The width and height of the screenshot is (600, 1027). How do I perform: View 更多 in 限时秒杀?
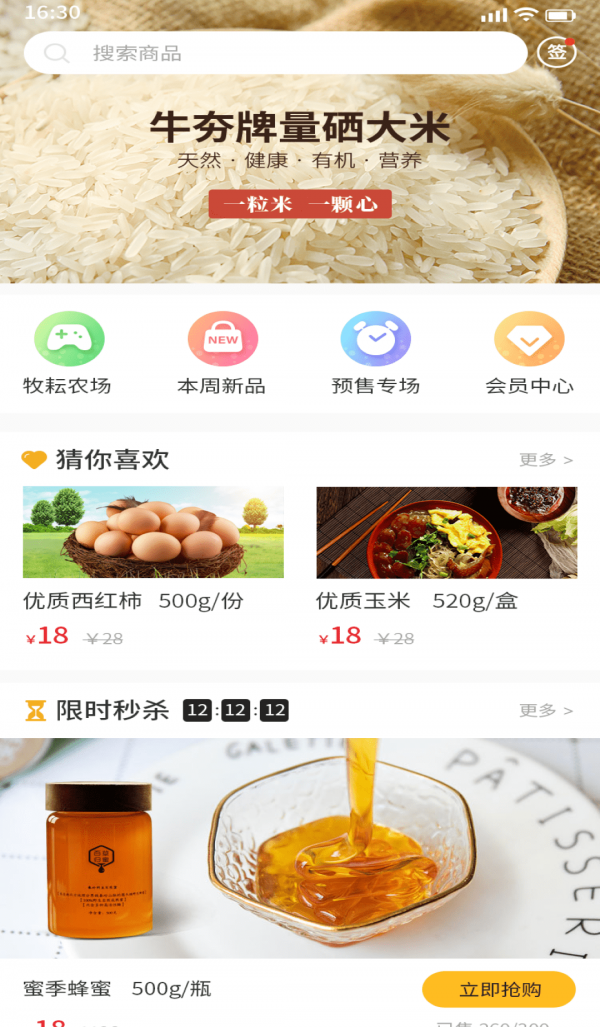click(545, 711)
